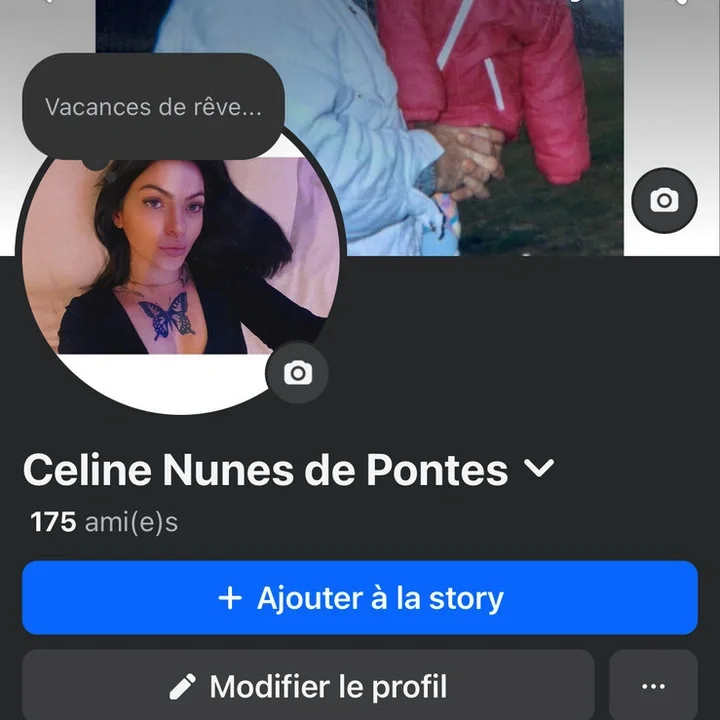Viewport: 720px width, 720px height.
Task: Open the three-dot more options button
Action: tap(653, 686)
